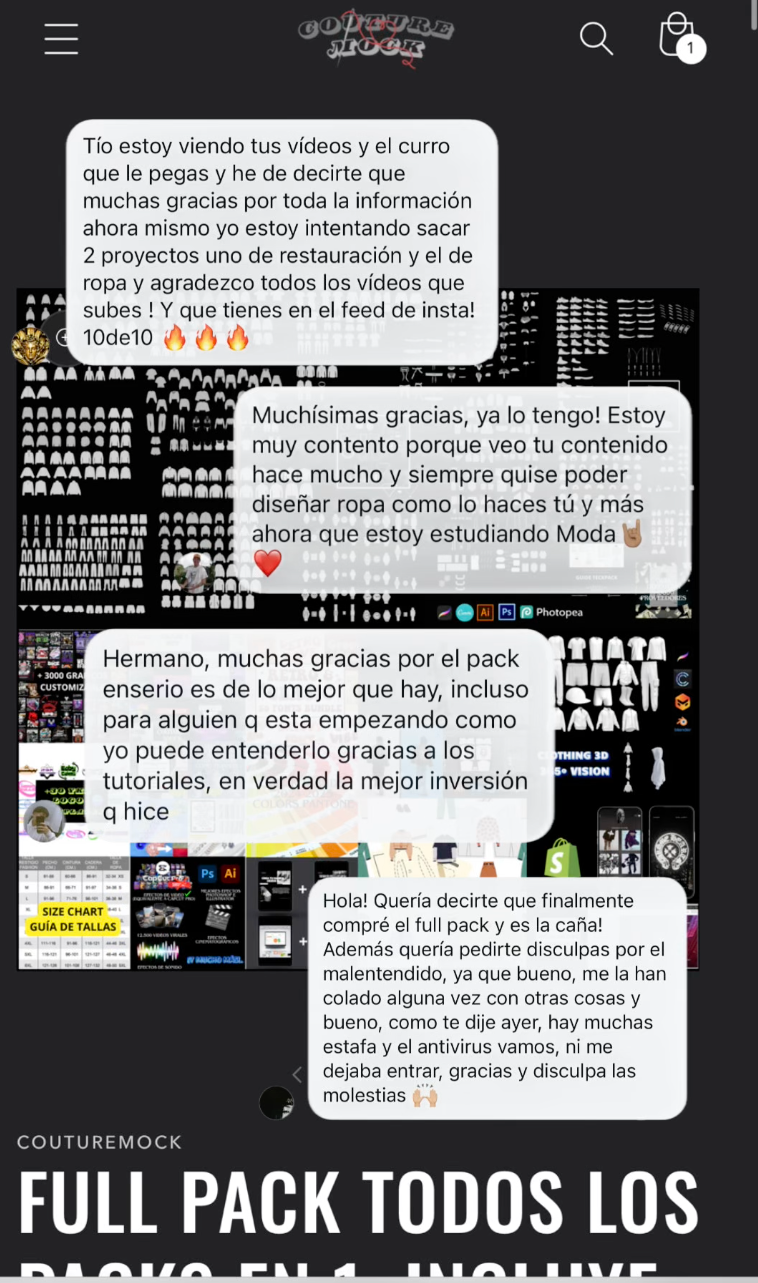Image resolution: width=758 pixels, height=1283 pixels.
Task: Zoom the product image with the plus icon
Action: coord(62,338)
